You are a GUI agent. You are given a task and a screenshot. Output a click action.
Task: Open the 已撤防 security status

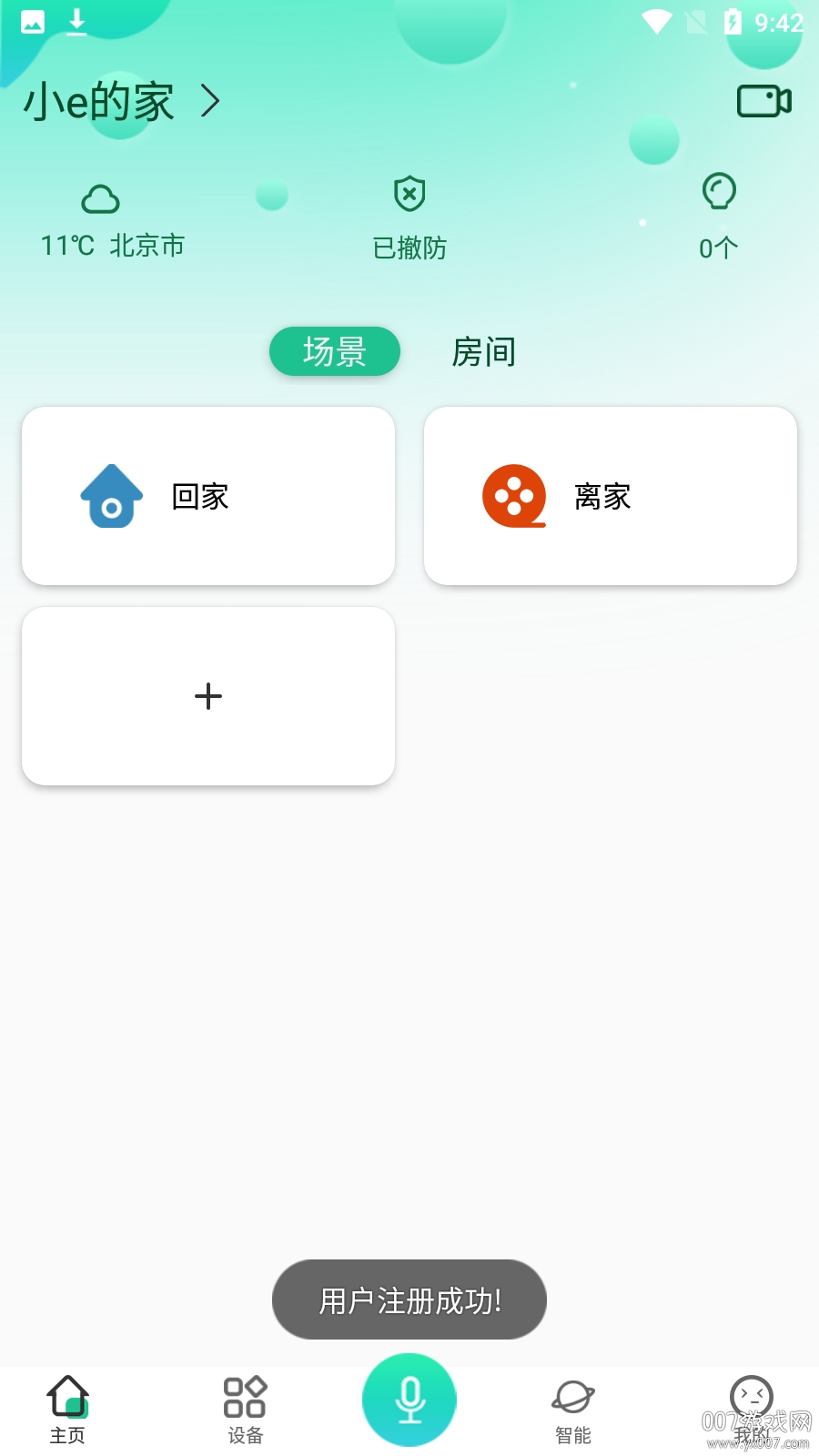[x=409, y=219]
